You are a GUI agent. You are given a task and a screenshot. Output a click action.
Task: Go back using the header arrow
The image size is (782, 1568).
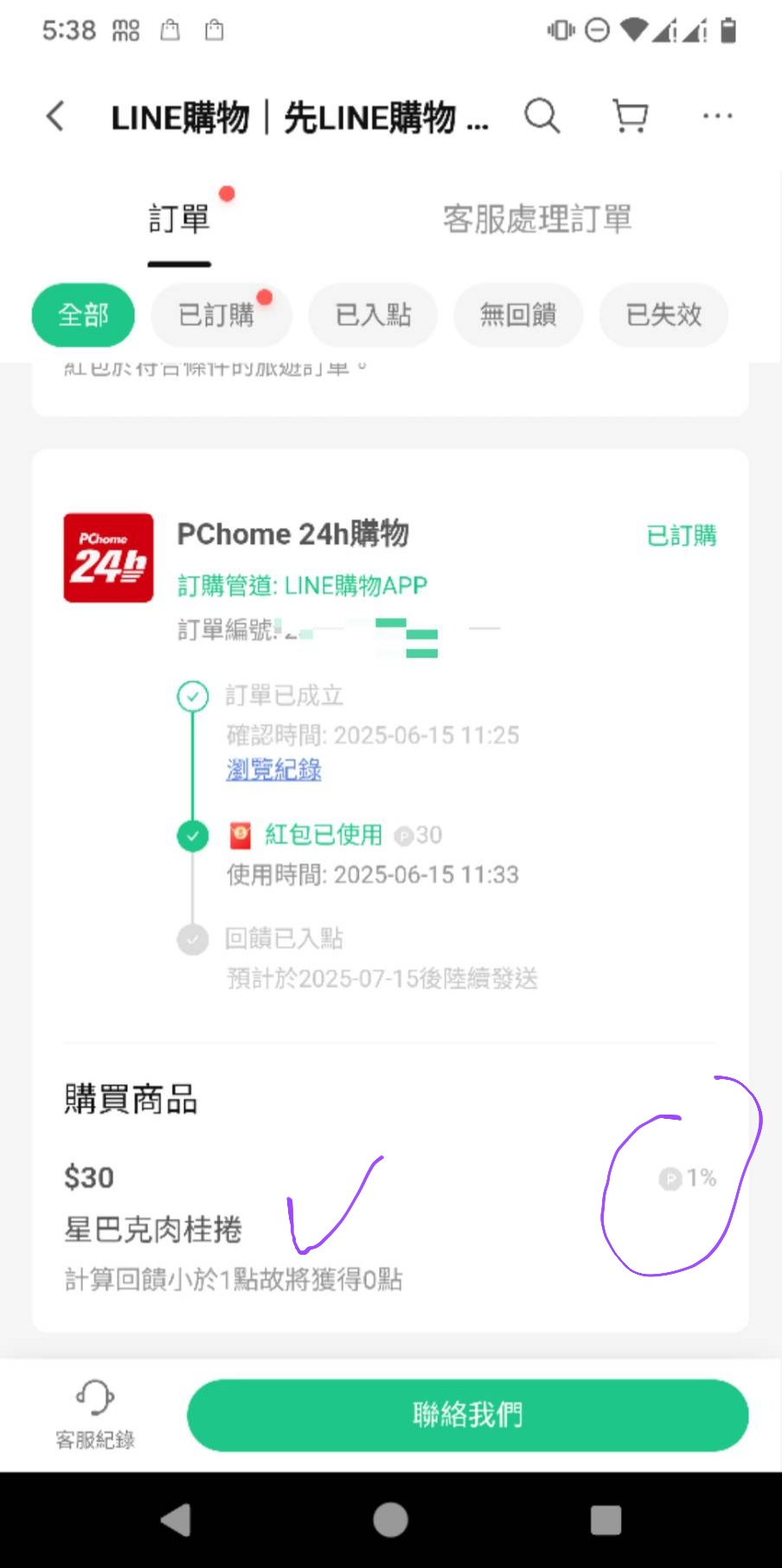55,116
